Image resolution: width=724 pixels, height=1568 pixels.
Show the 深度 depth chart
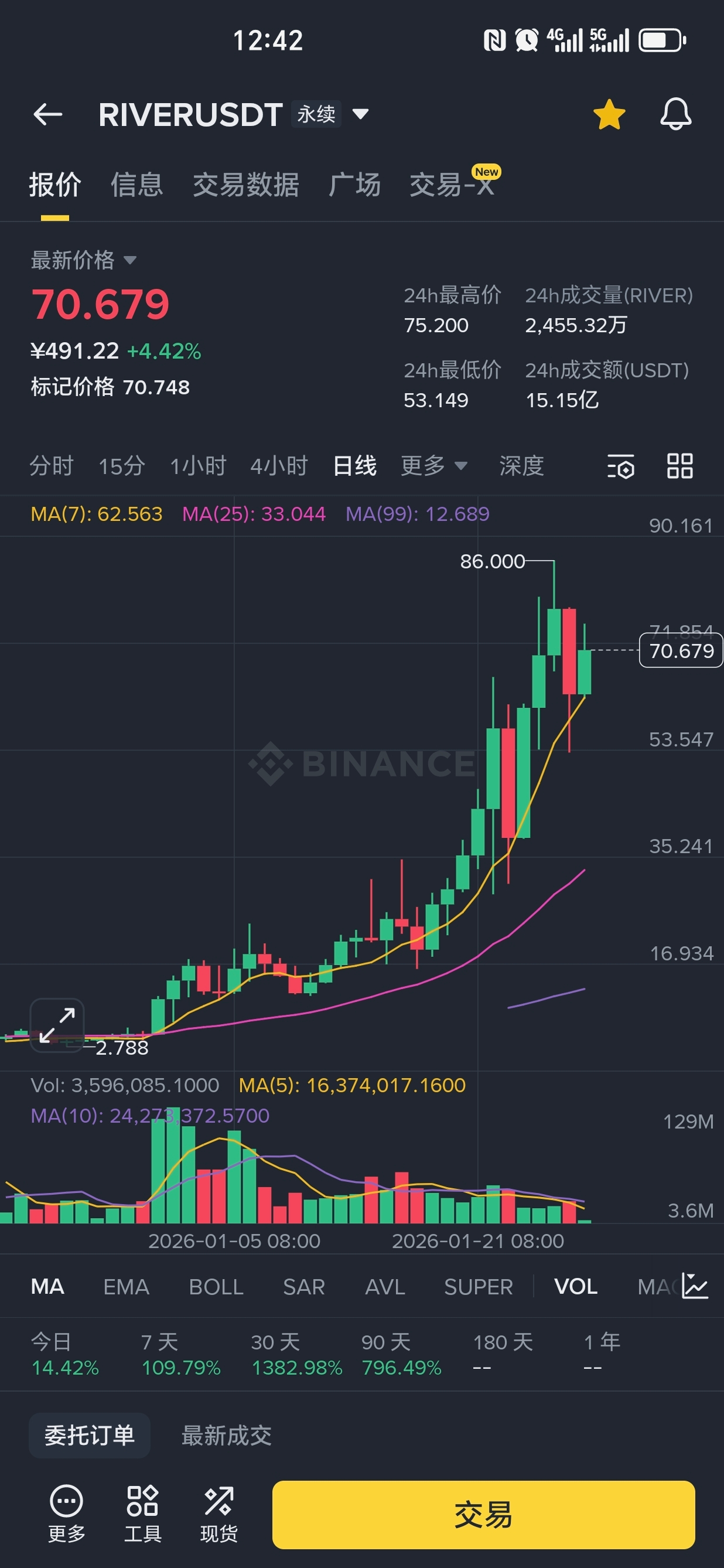click(x=521, y=466)
